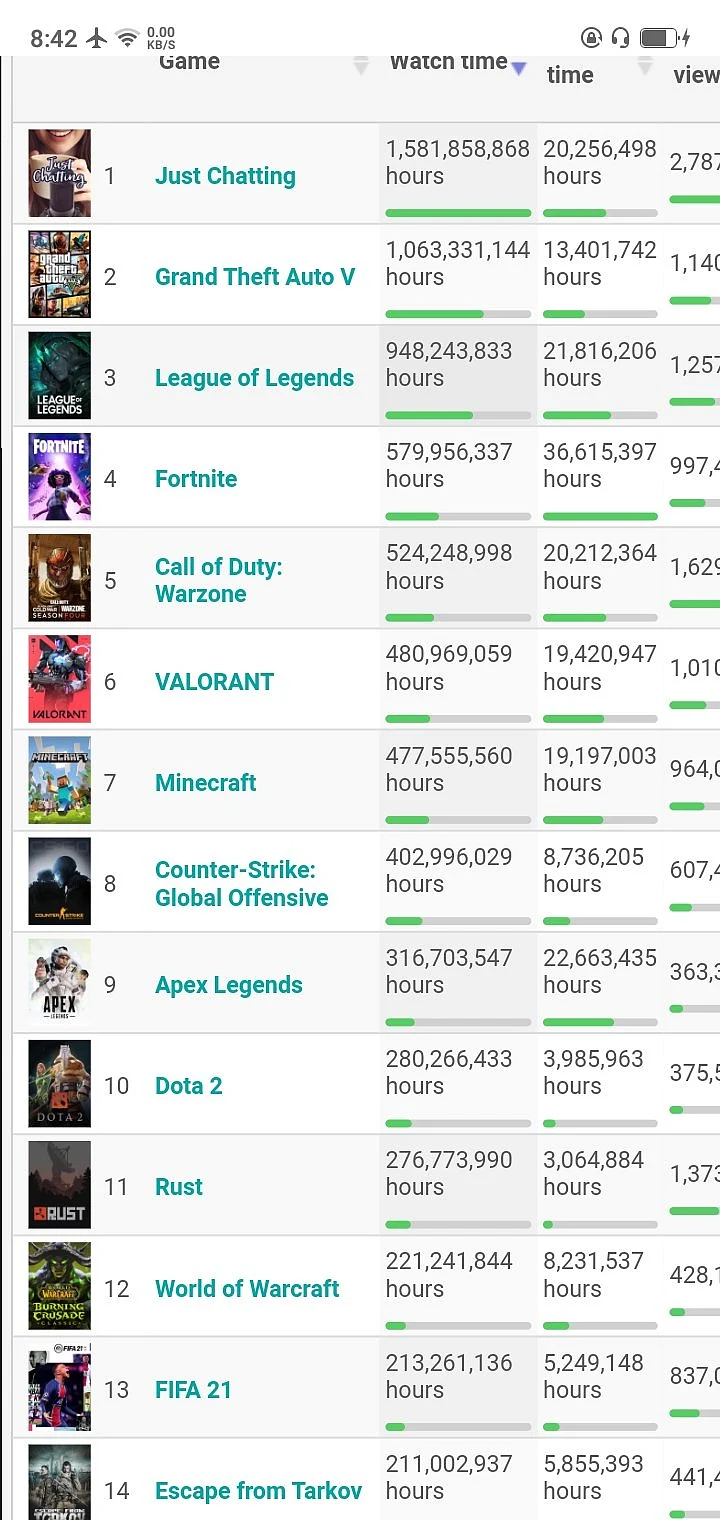Open the Minecraft link

tap(206, 783)
